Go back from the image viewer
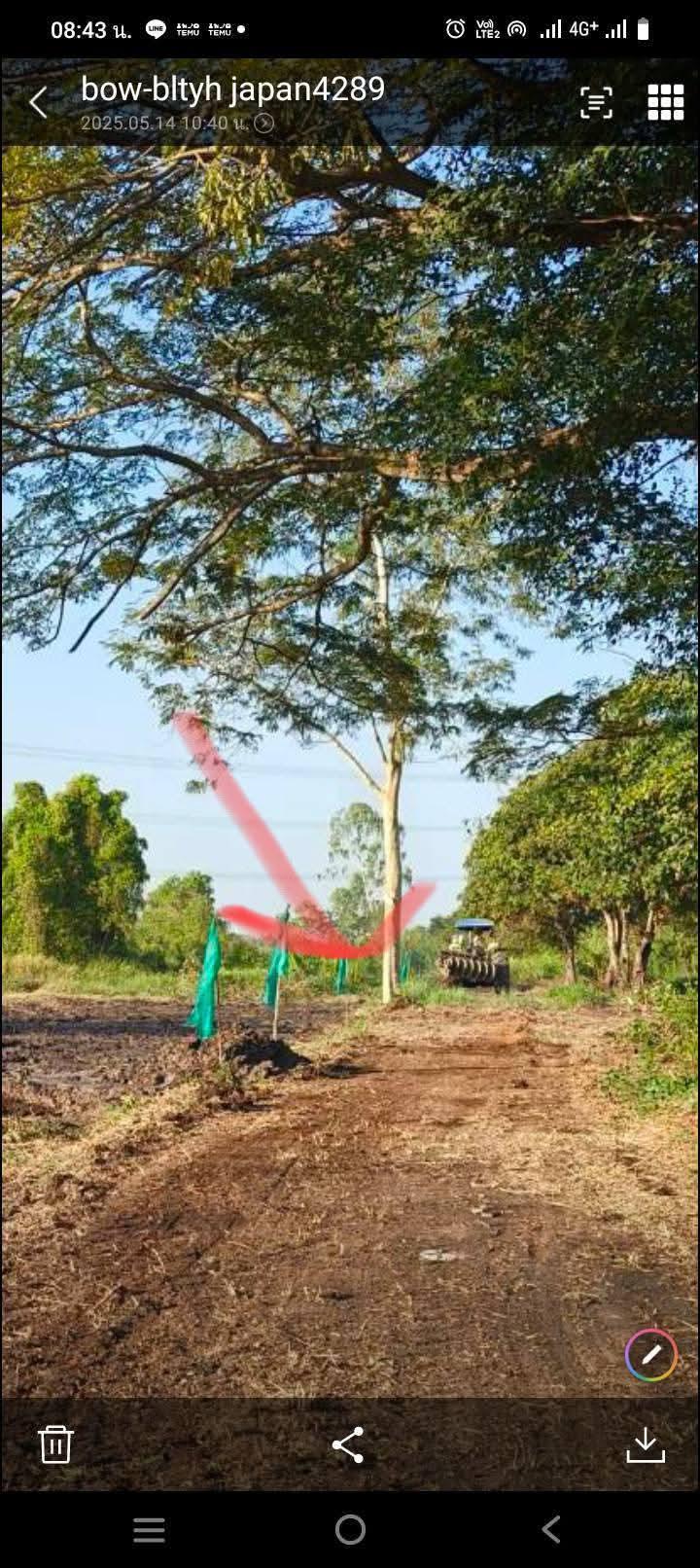The width and height of the screenshot is (700, 1568). [x=39, y=102]
